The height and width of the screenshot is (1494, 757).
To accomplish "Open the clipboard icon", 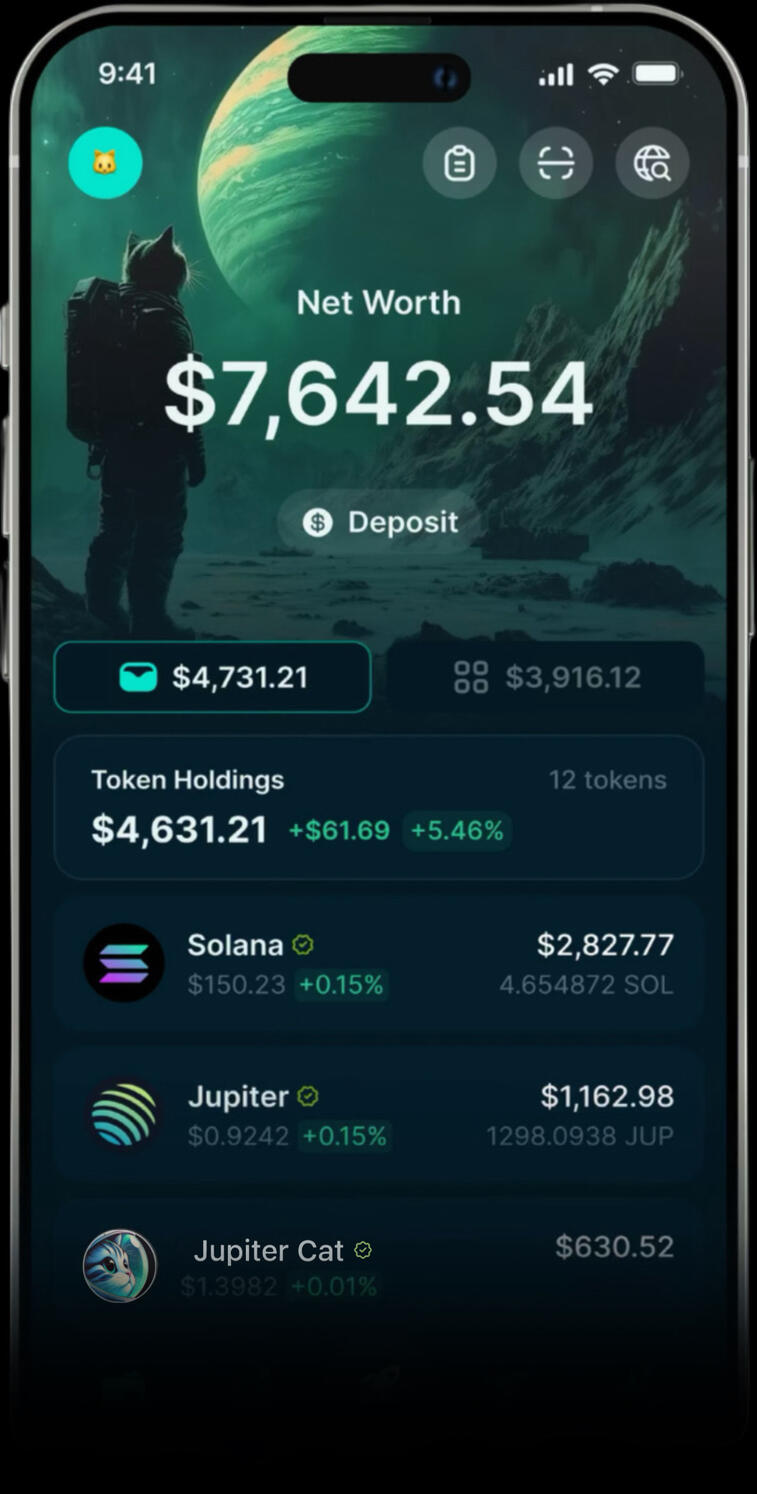I will (x=459, y=162).
